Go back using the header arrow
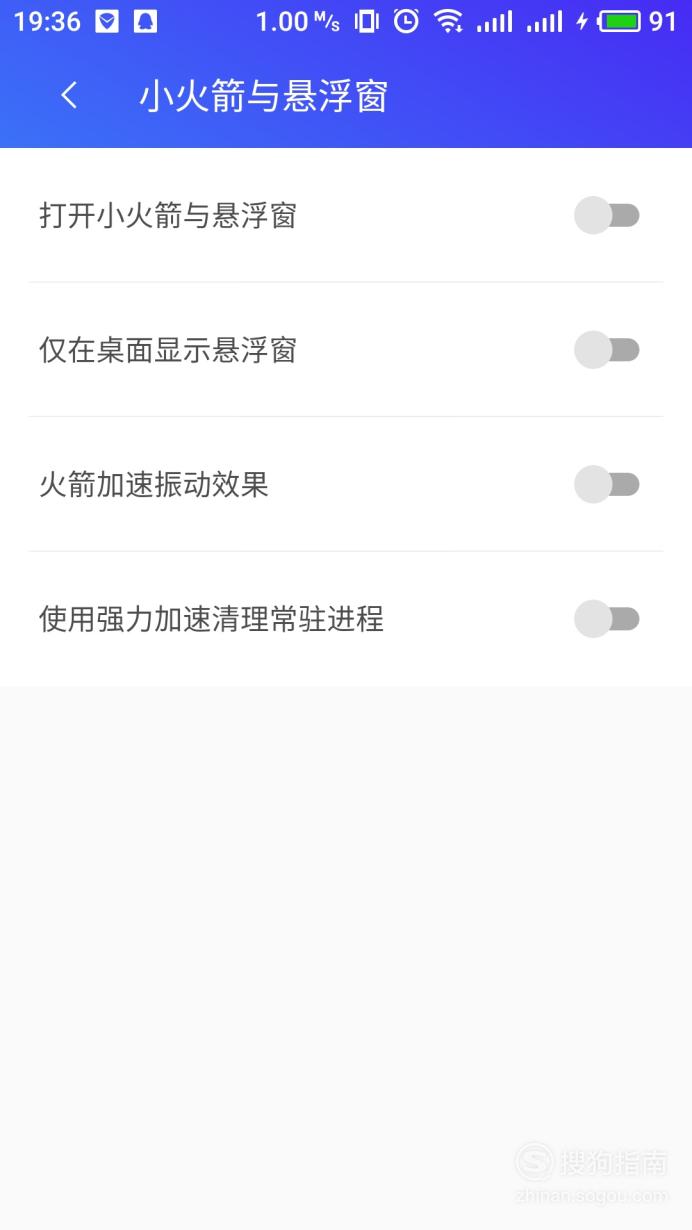 (x=69, y=96)
